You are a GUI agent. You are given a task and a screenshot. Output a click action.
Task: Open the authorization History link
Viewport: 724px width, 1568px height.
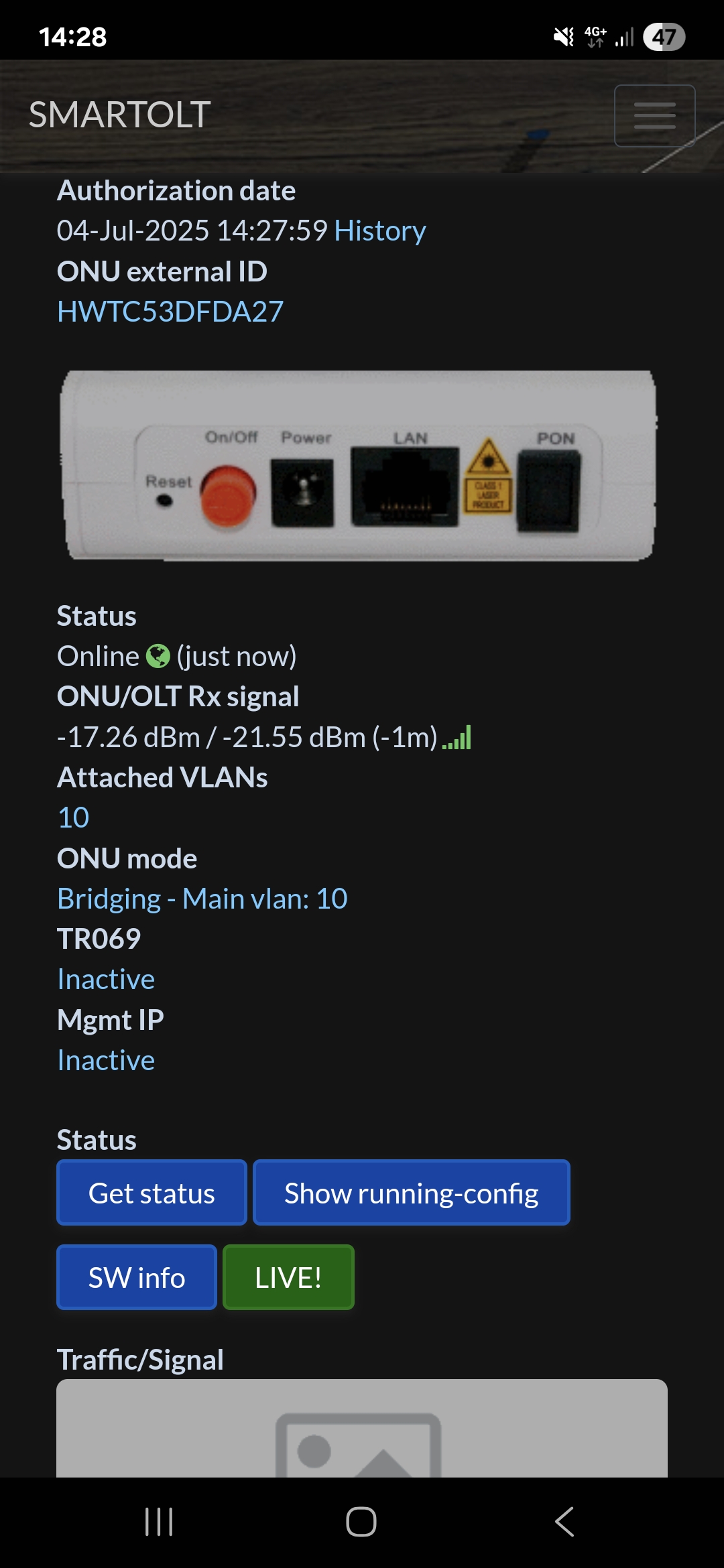(x=379, y=231)
